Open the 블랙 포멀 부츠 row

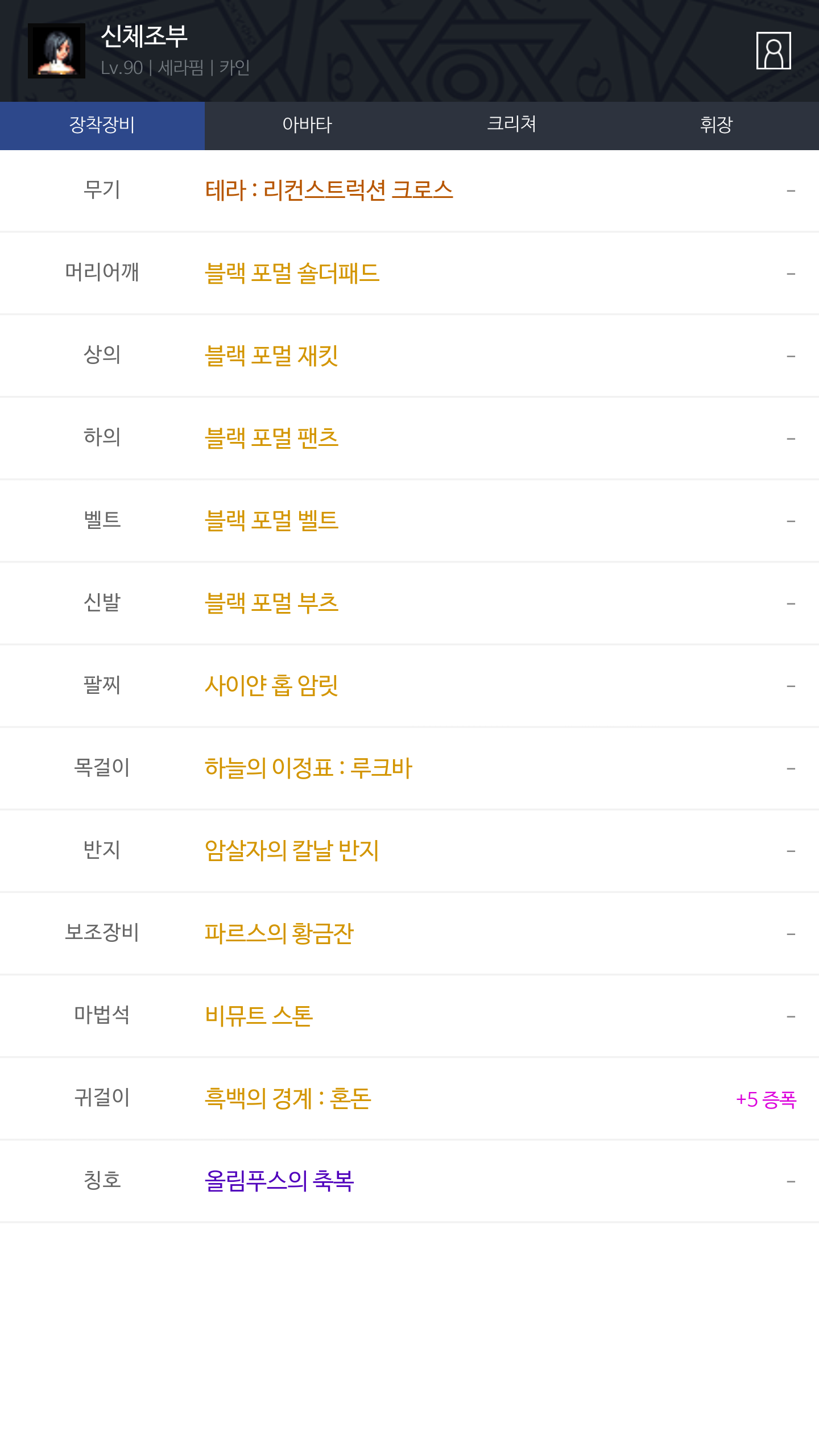coord(409,603)
